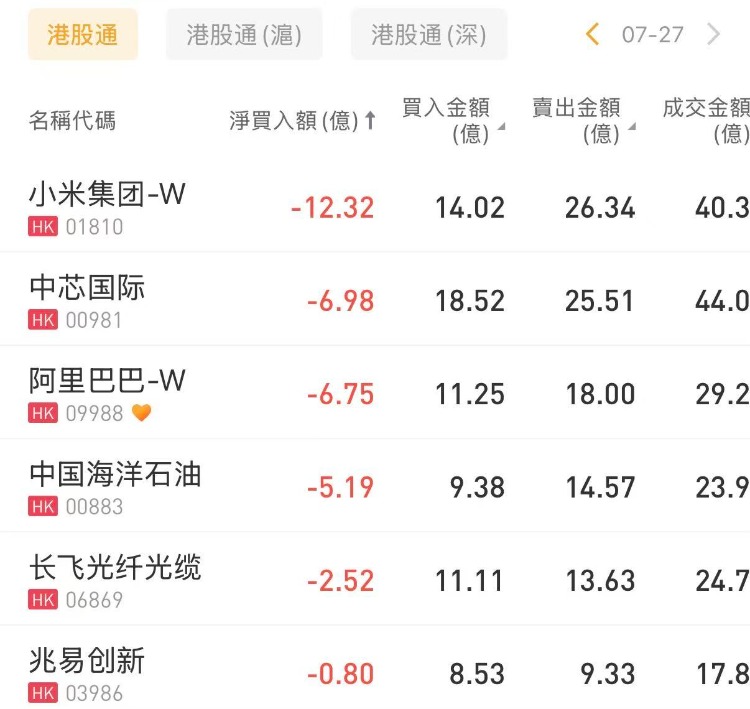View 兆易创新 stock row
Image resolution: width=750 pixels, height=709 pixels.
(x=375, y=668)
